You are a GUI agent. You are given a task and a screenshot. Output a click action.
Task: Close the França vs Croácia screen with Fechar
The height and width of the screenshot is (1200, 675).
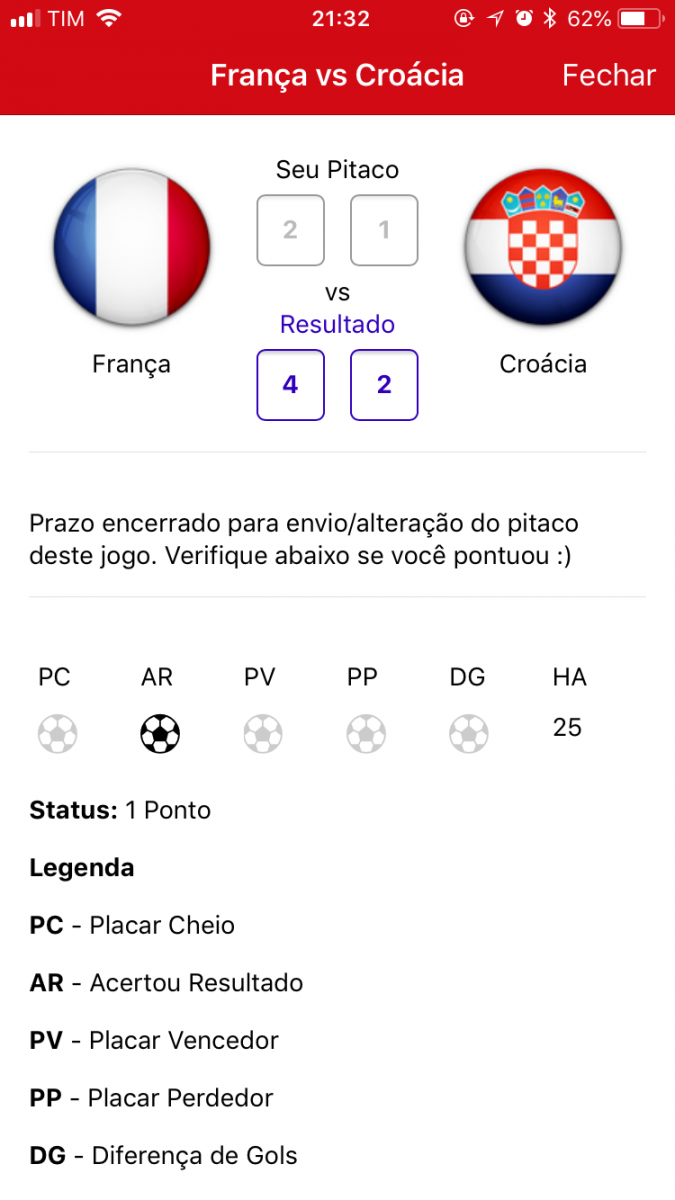(x=608, y=75)
